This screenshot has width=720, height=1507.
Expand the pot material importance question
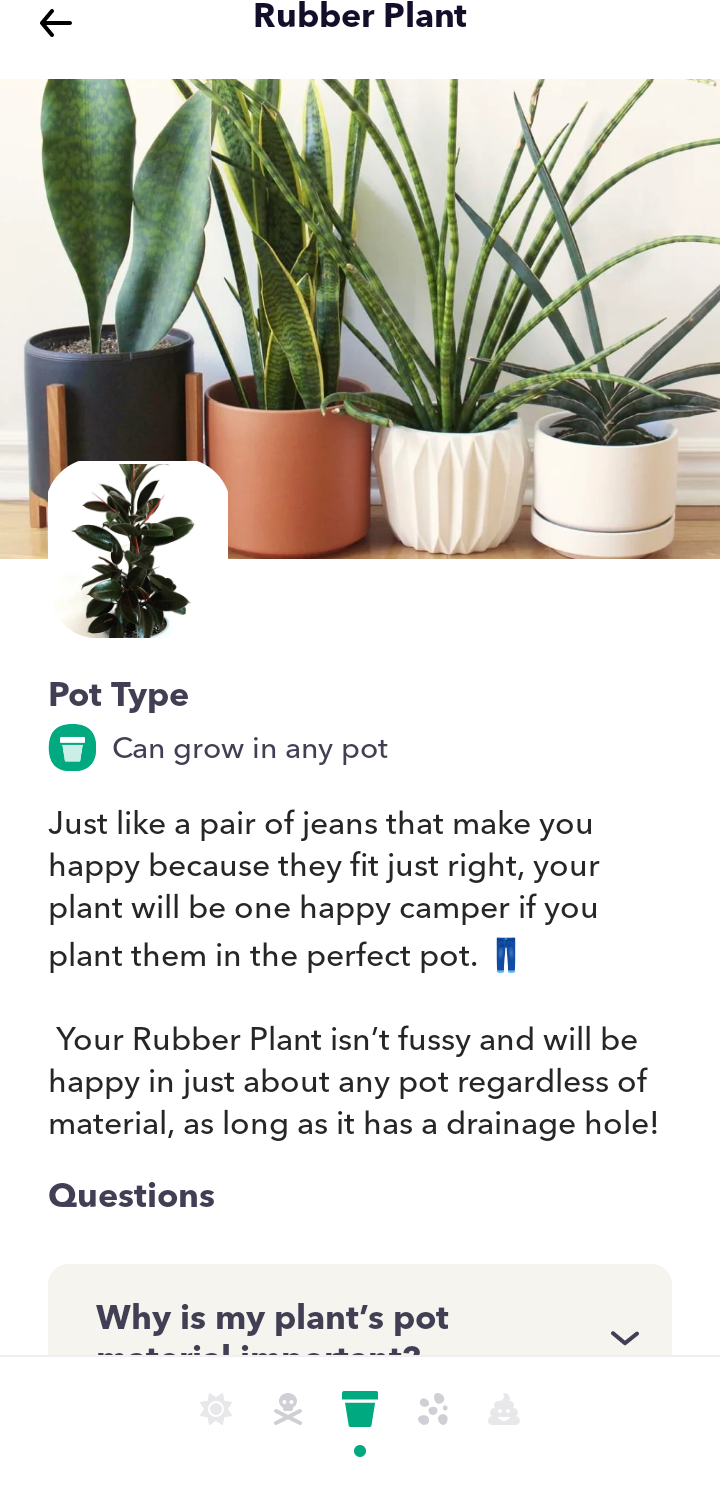click(624, 1337)
